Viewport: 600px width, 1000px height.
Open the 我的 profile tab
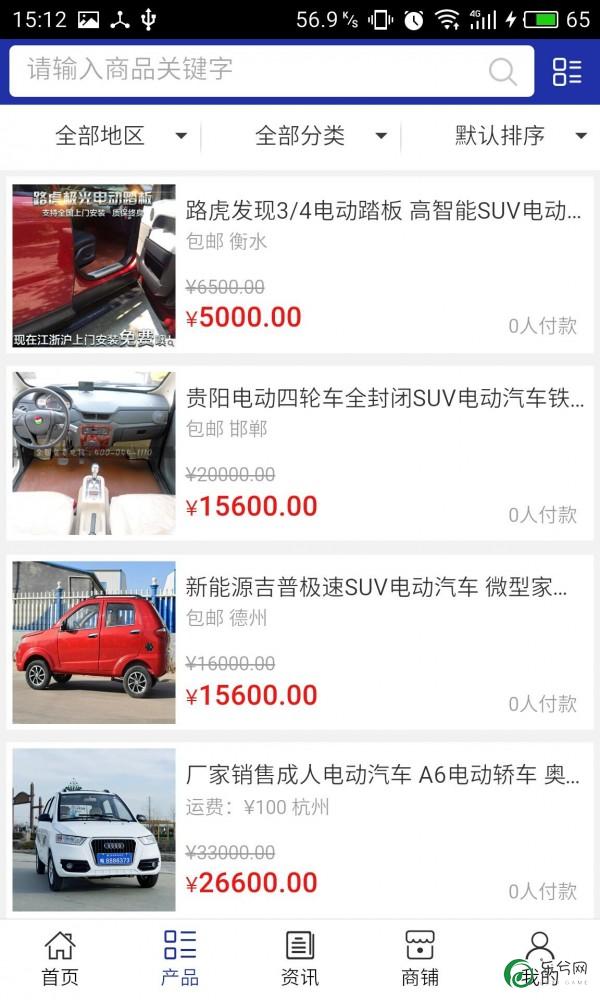pyautogui.click(x=540, y=959)
